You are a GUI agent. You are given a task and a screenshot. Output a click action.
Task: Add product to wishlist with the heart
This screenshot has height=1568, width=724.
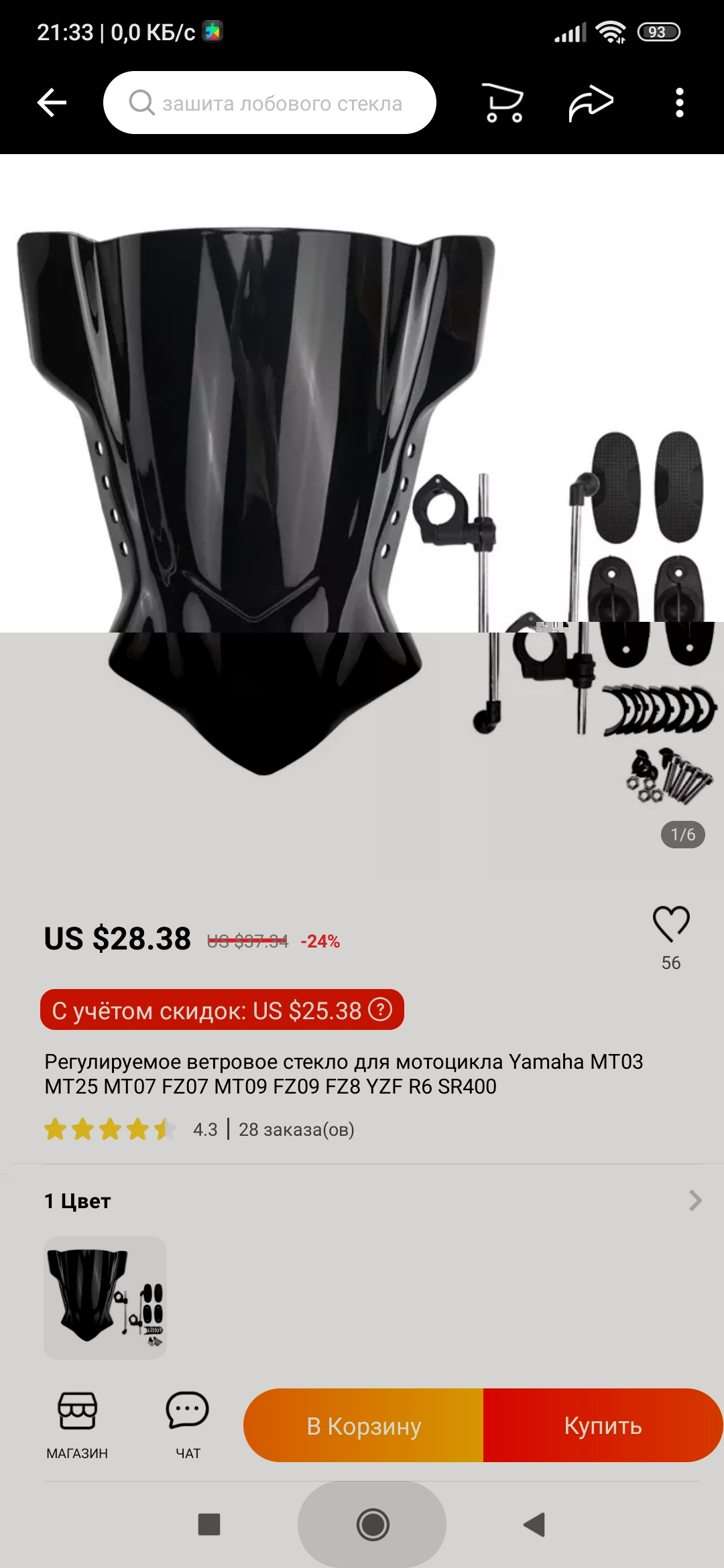click(x=671, y=924)
